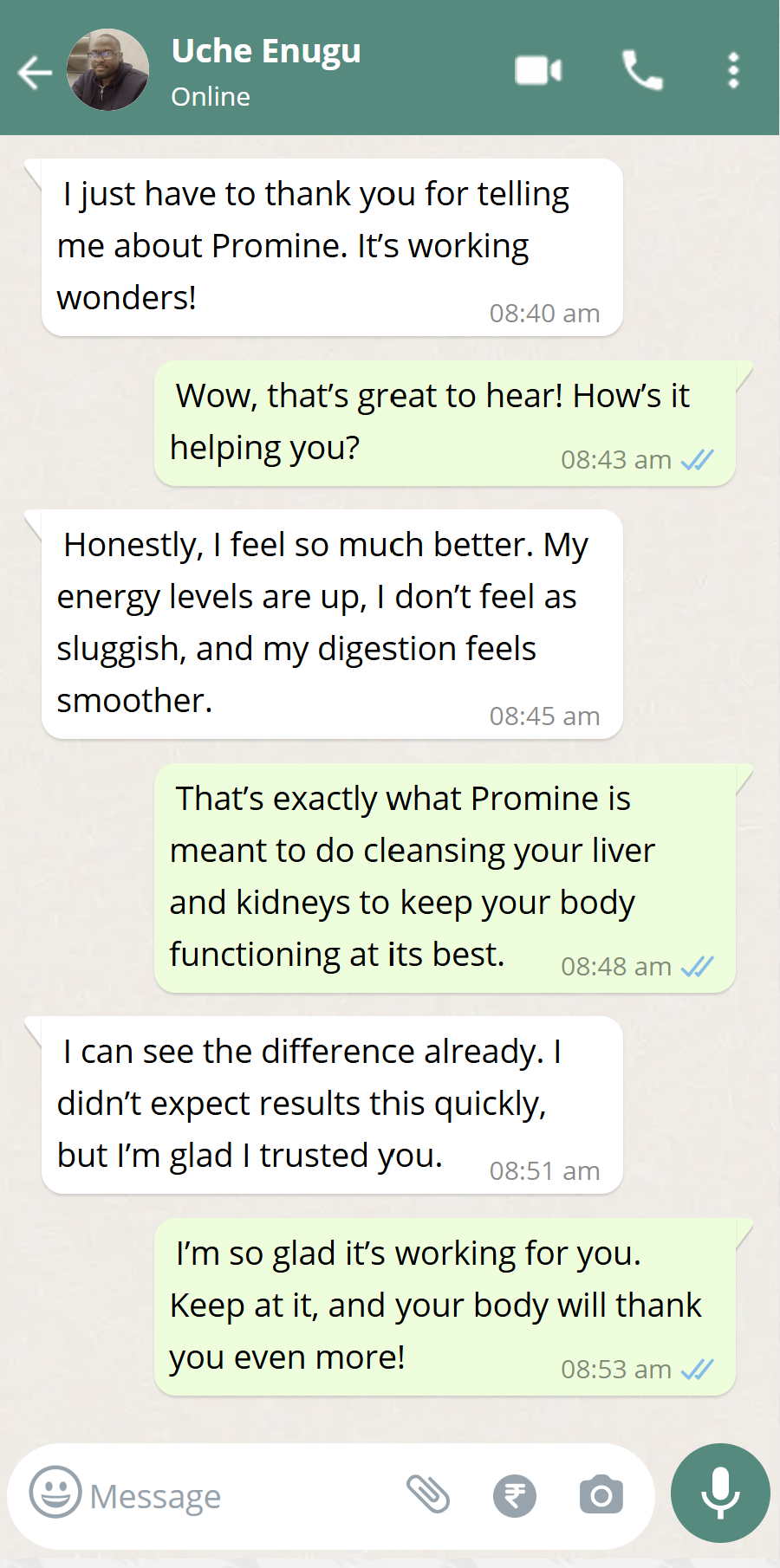This screenshot has height=1568, width=780.
Task: Start a video call with Uche Enugu
Action: point(538,71)
